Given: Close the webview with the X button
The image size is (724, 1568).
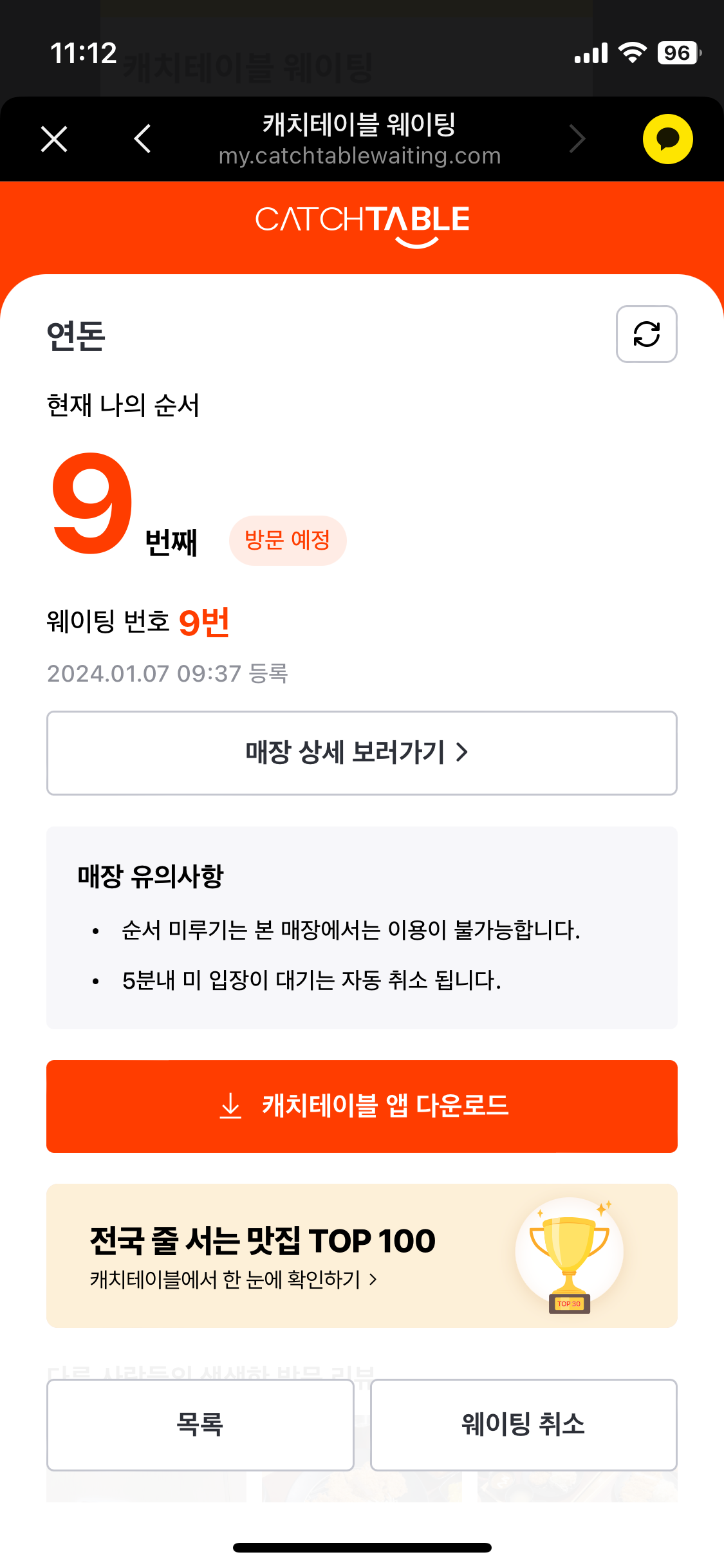Looking at the screenshot, I should (x=53, y=138).
